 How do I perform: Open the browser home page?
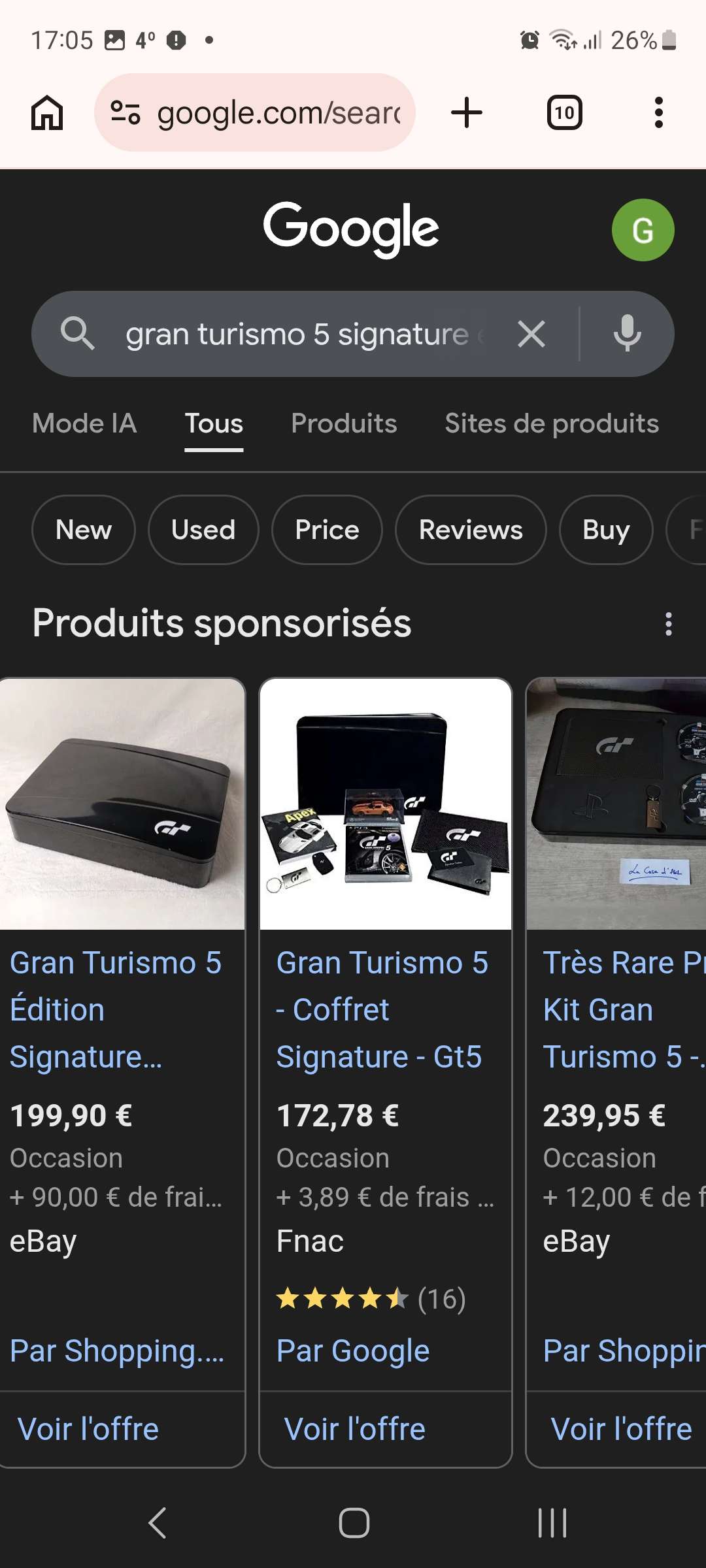(47, 112)
